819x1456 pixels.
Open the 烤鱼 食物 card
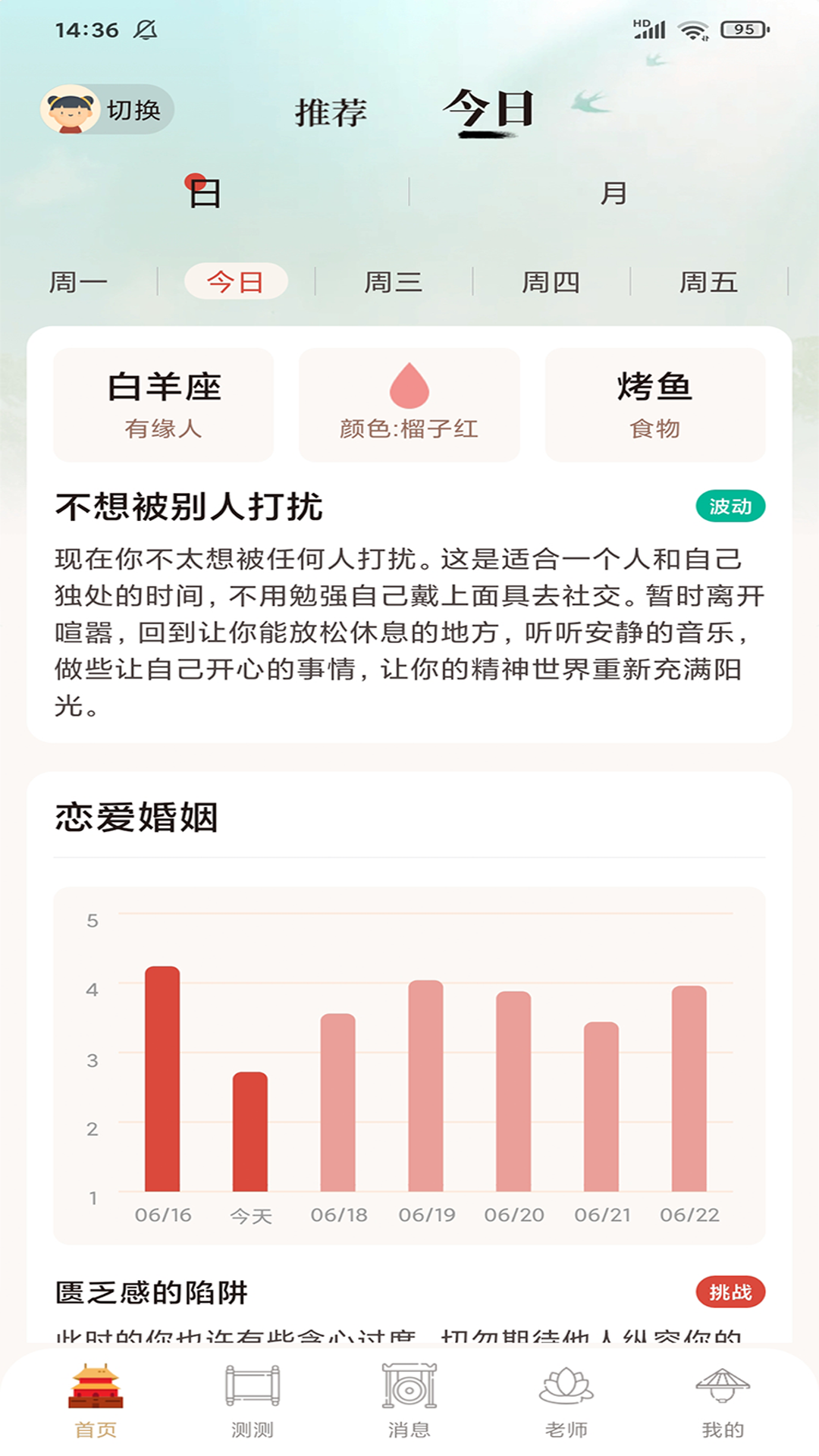tap(655, 405)
